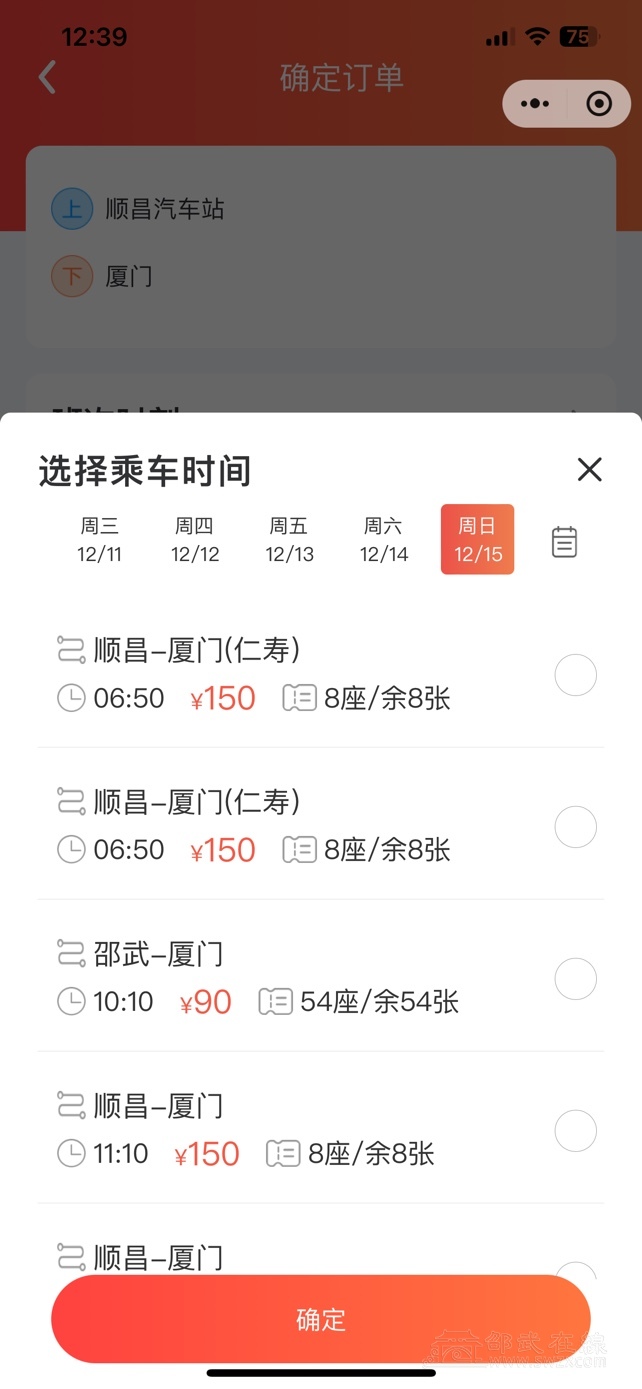Open the calendar date picker icon

pos(565,542)
